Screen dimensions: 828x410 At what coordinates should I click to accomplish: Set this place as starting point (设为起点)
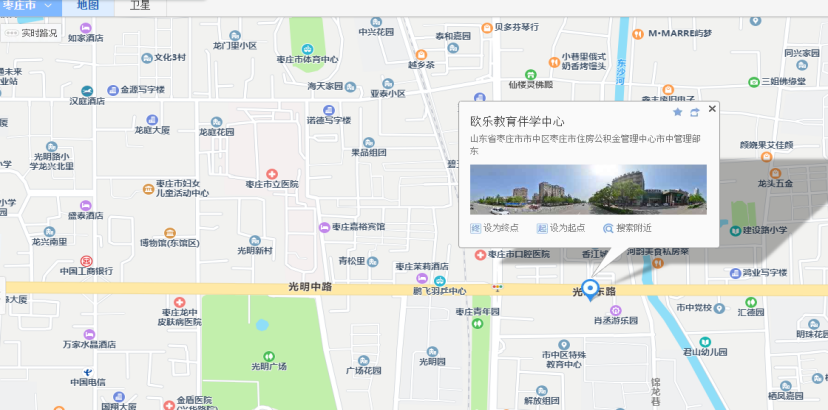560,229
